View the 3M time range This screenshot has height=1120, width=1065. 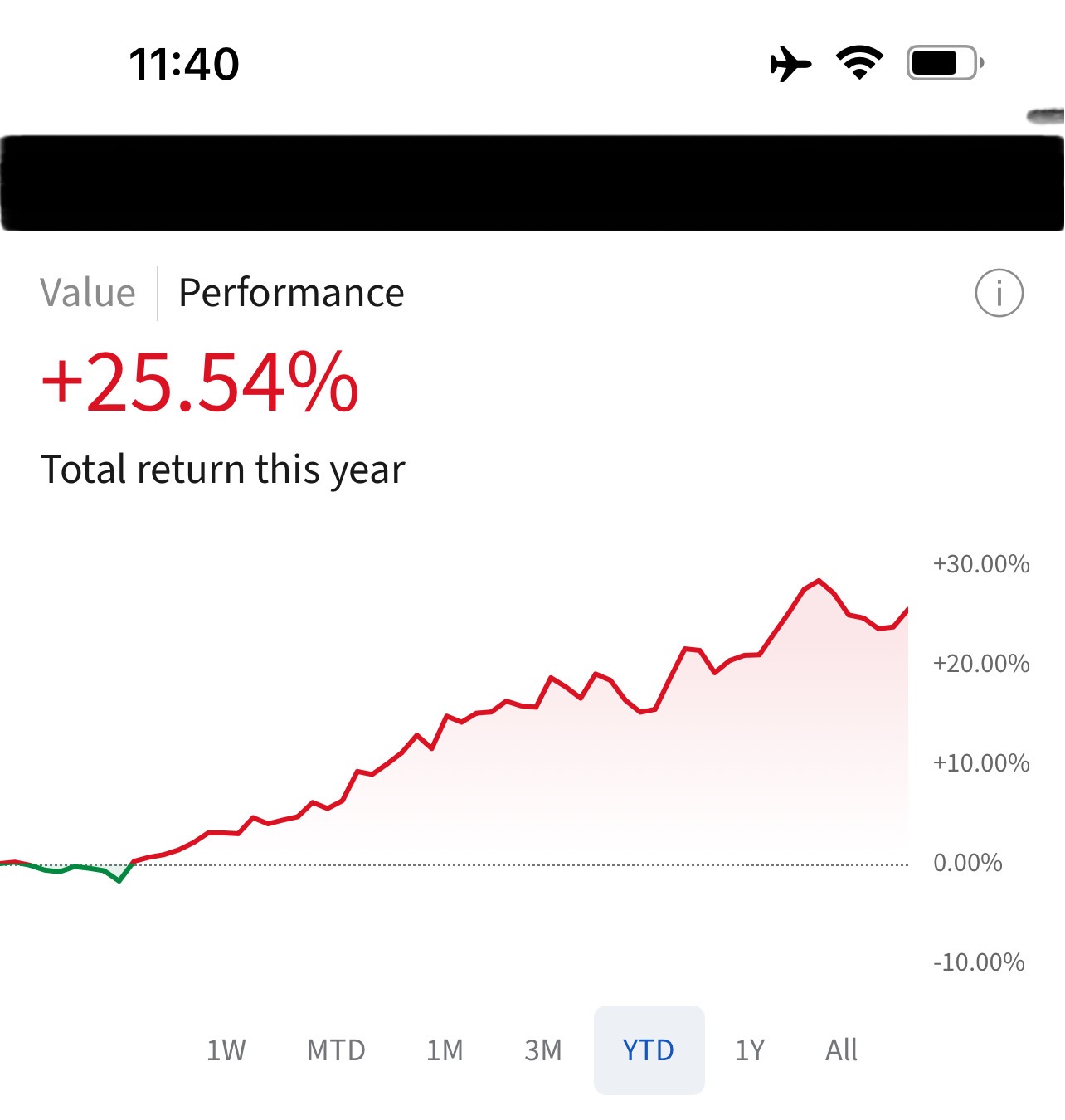(x=543, y=1050)
